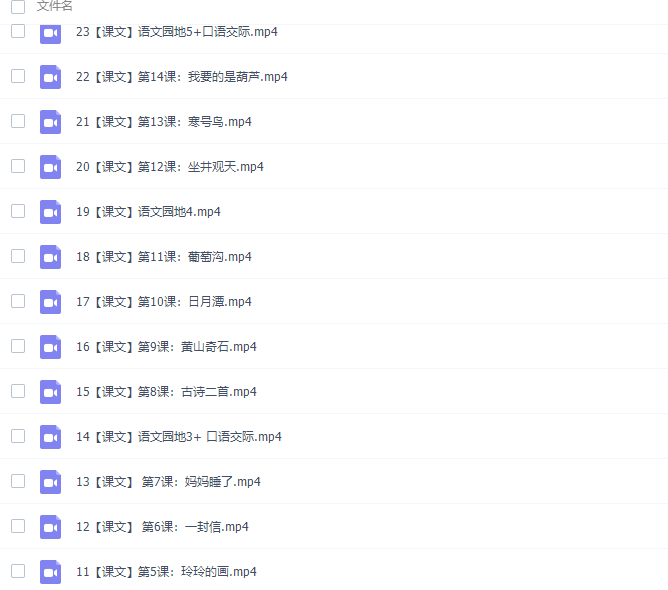Select checkbox for 第6课：一封信.mp4
The width and height of the screenshot is (668, 590).
click(x=18, y=526)
